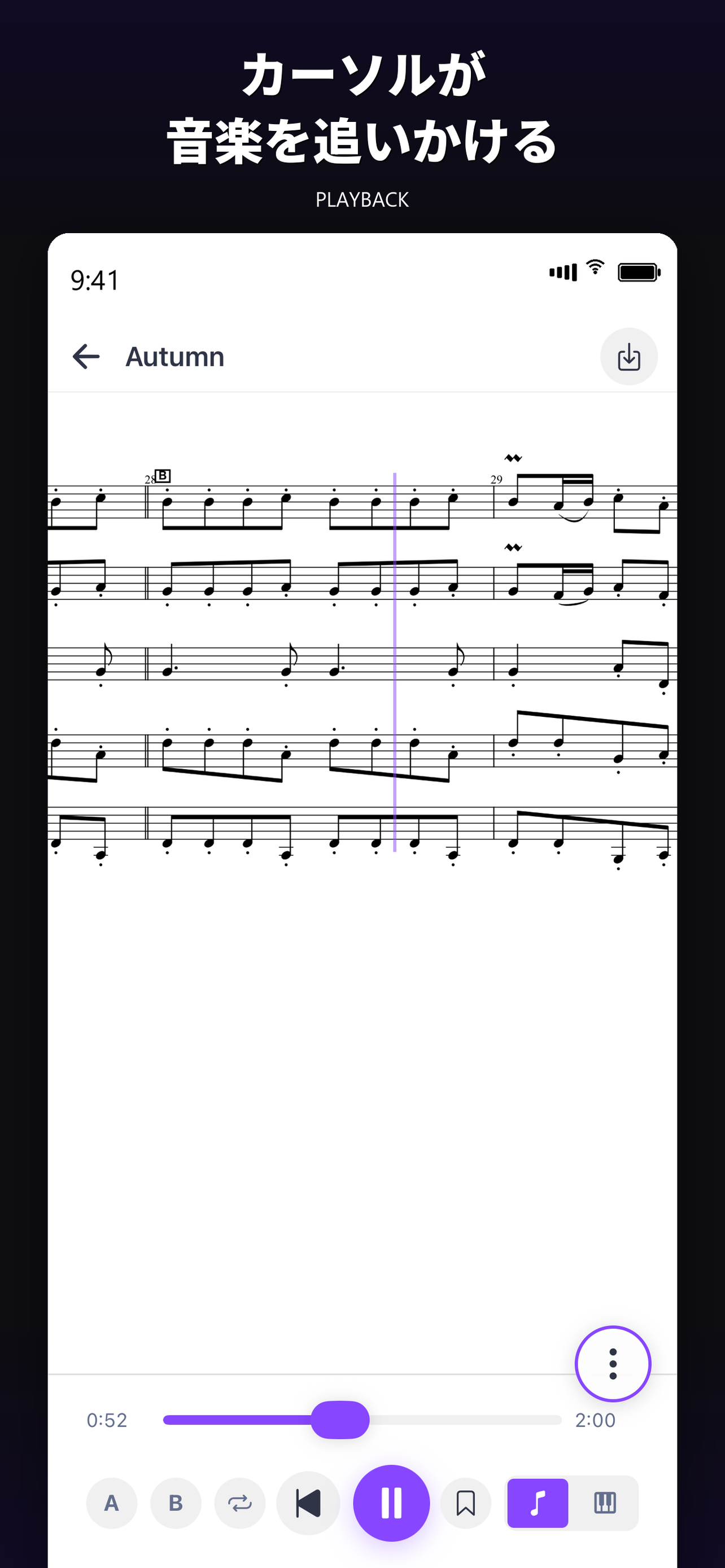Image resolution: width=725 pixels, height=1568 pixels.
Task: Toggle loop point A
Action: [x=111, y=1504]
